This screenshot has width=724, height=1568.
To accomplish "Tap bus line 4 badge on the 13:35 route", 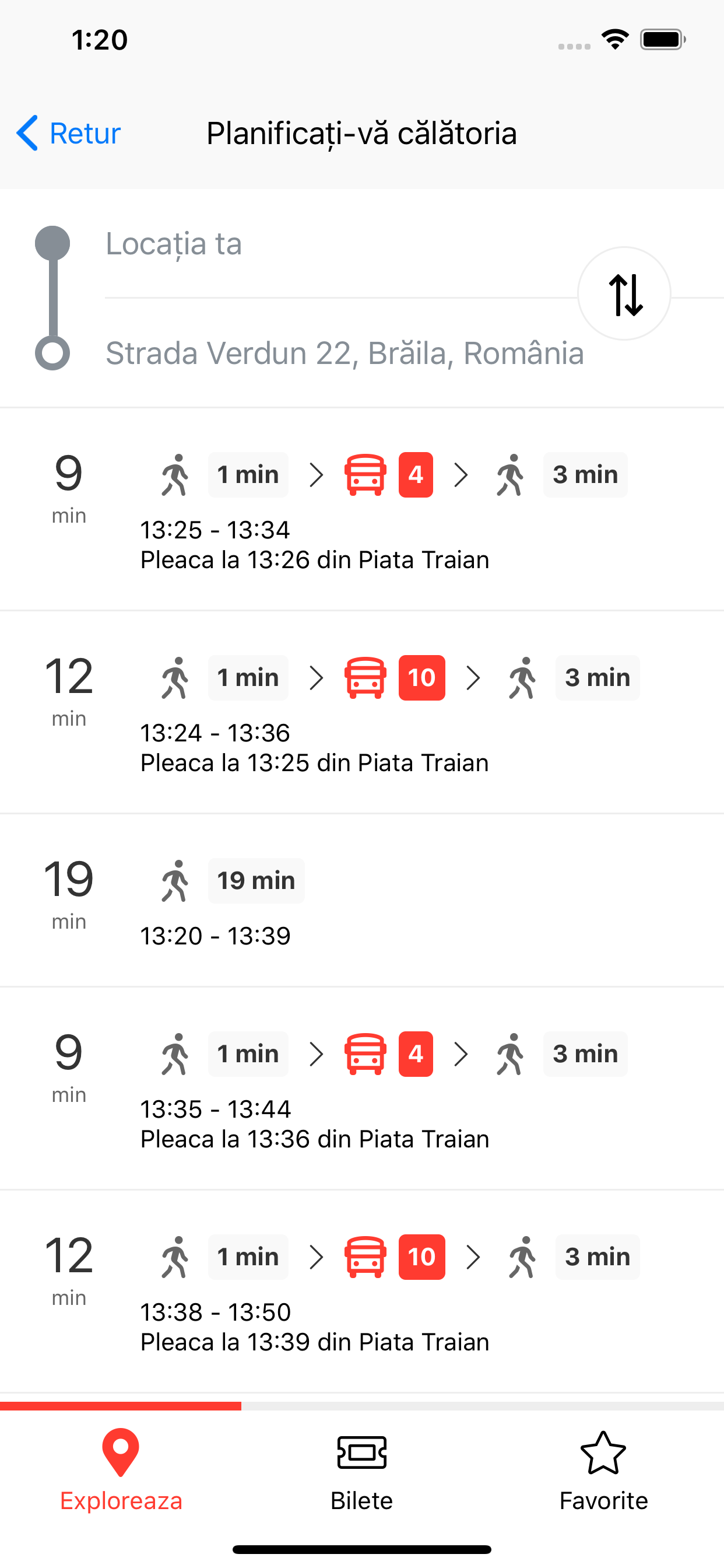I will tap(416, 1053).
